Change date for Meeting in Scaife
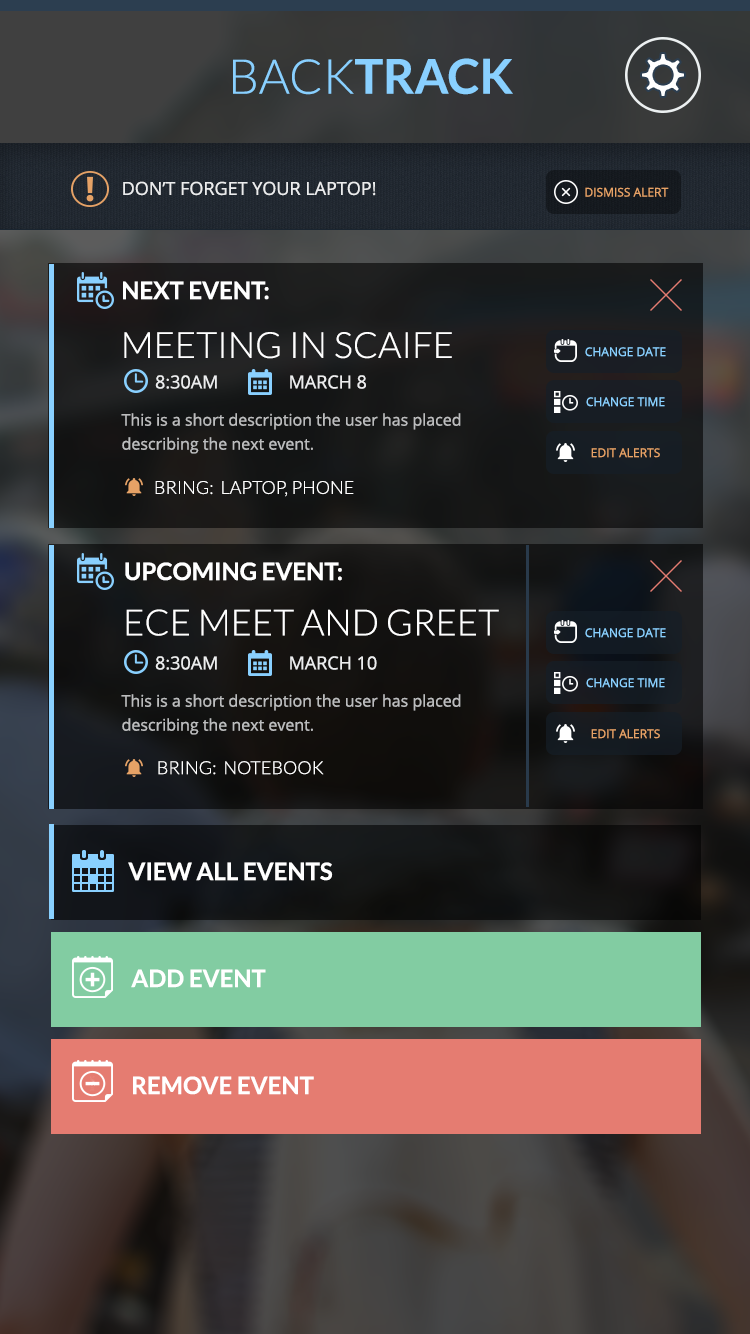 [613, 352]
